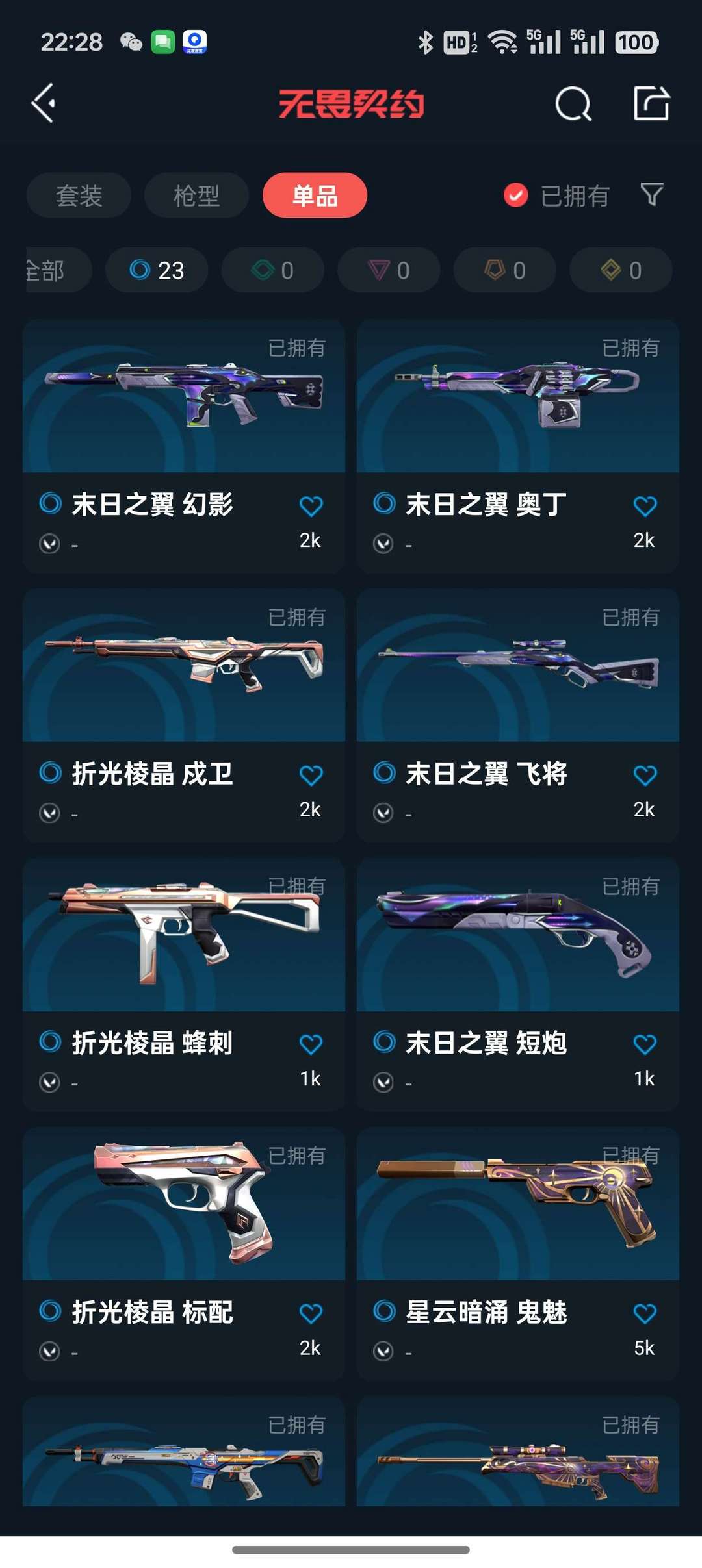Open the funnel filter icon
The height and width of the screenshot is (1568, 702).
(651, 194)
